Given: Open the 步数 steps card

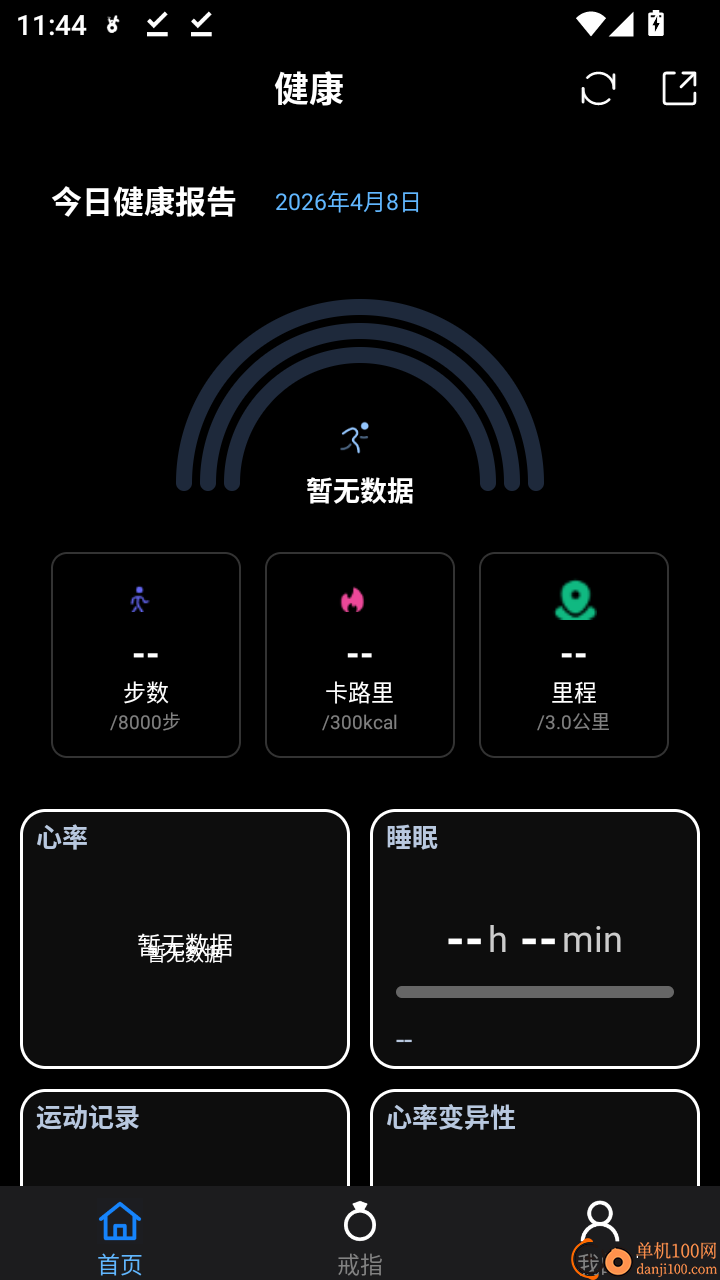Looking at the screenshot, I should [145, 655].
